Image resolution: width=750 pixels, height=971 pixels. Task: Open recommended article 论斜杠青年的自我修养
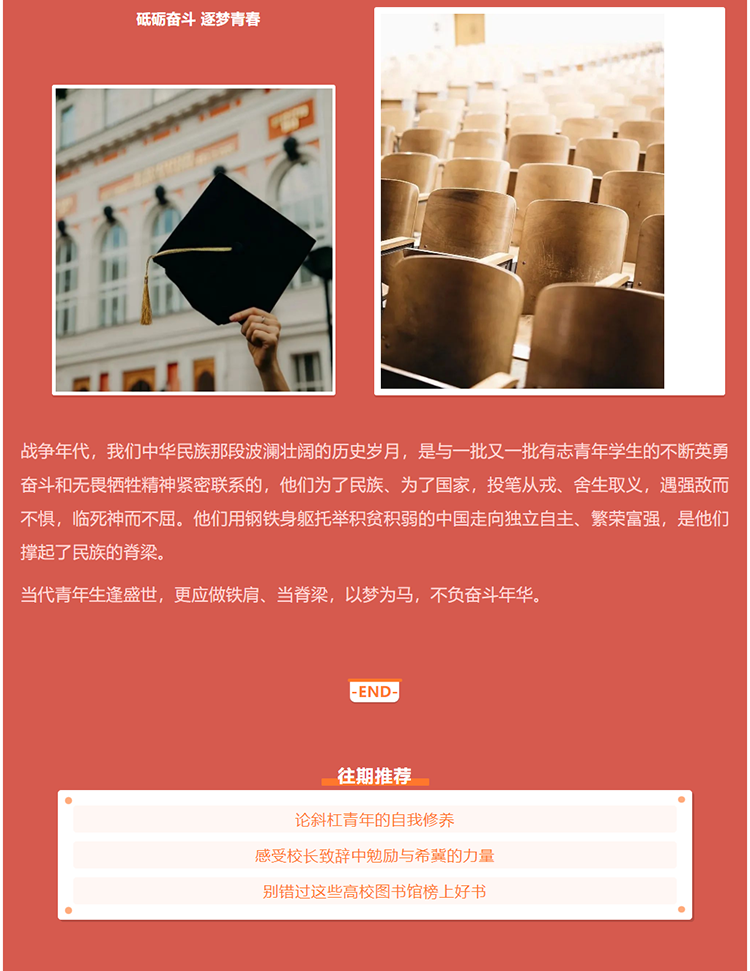(374, 820)
